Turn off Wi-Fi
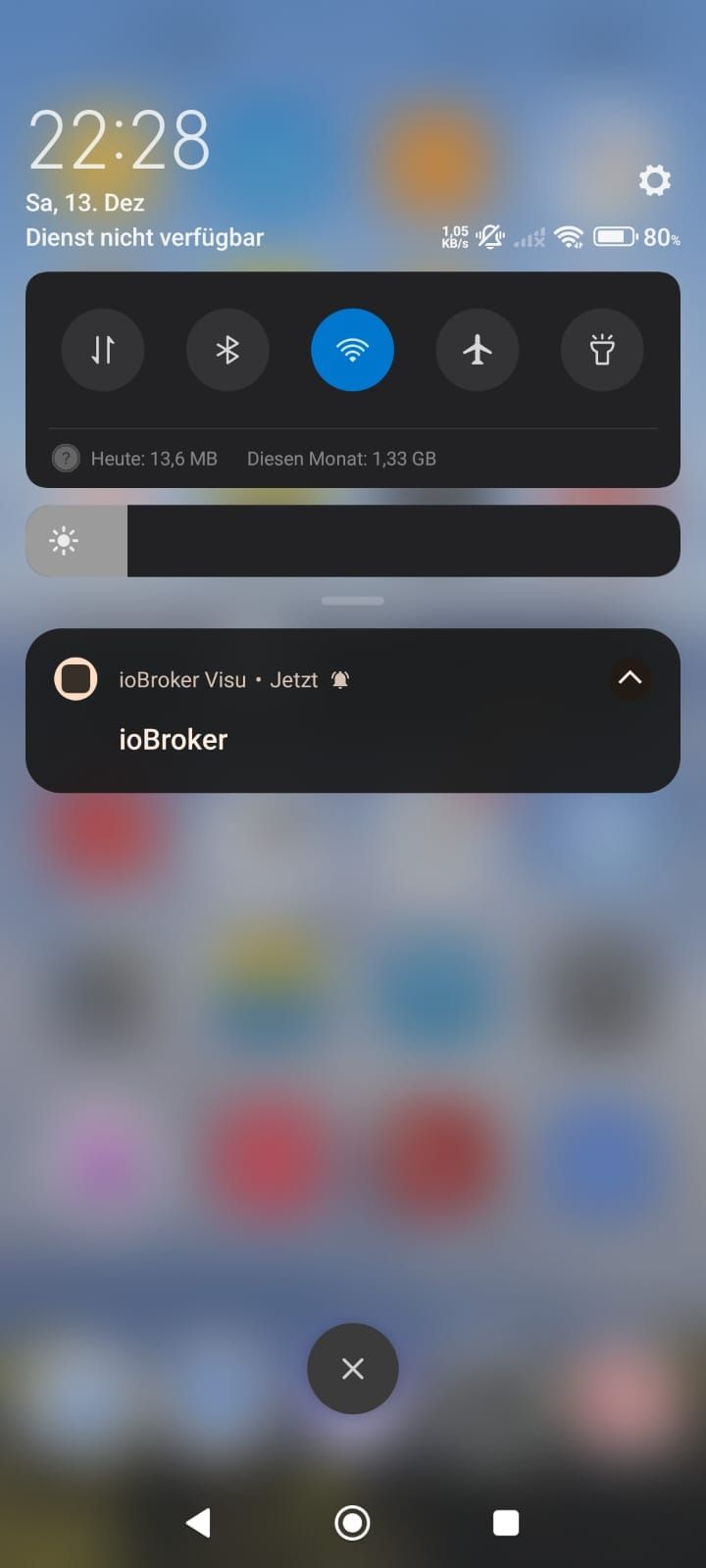The height and width of the screenshot is (1568, 706). [352, 350]
